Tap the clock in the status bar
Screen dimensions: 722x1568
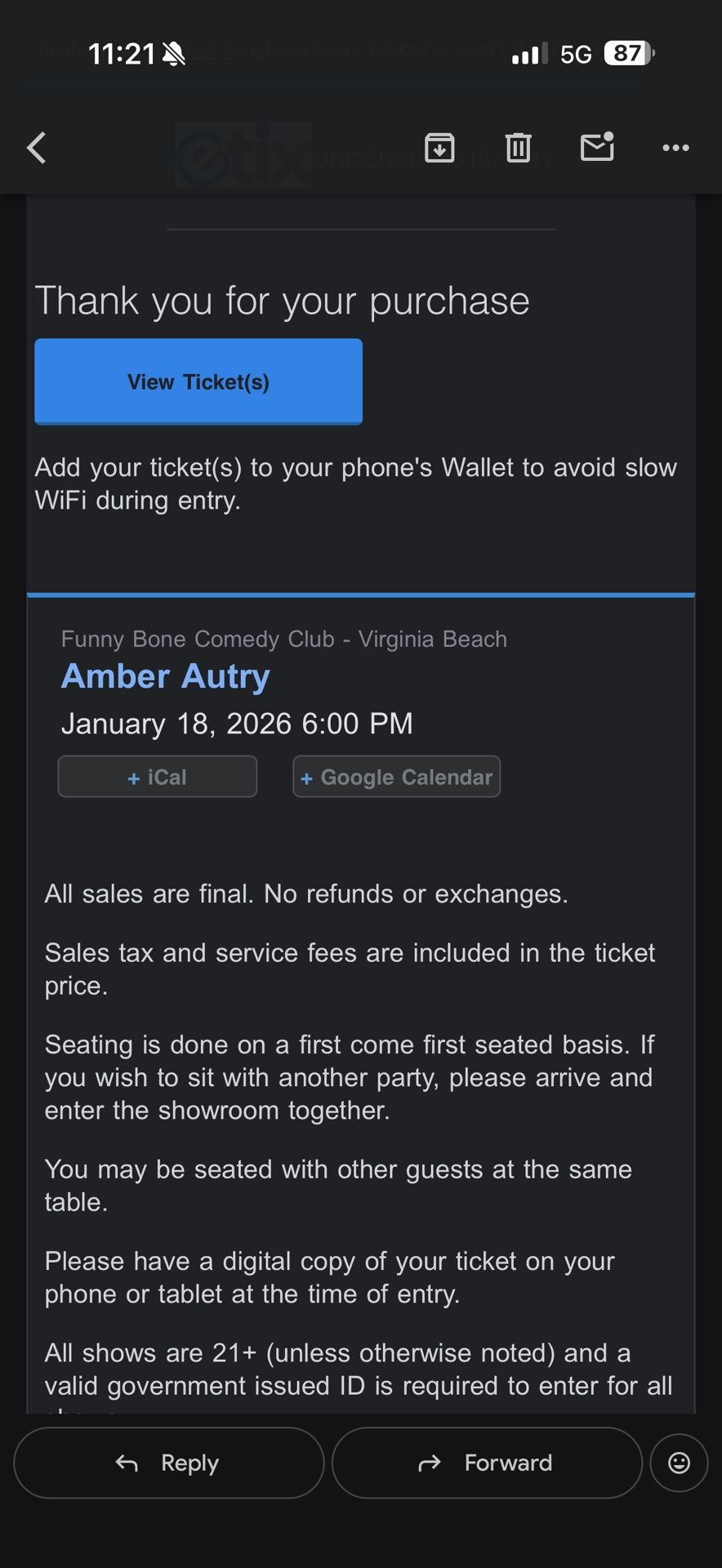pos(122,52)
